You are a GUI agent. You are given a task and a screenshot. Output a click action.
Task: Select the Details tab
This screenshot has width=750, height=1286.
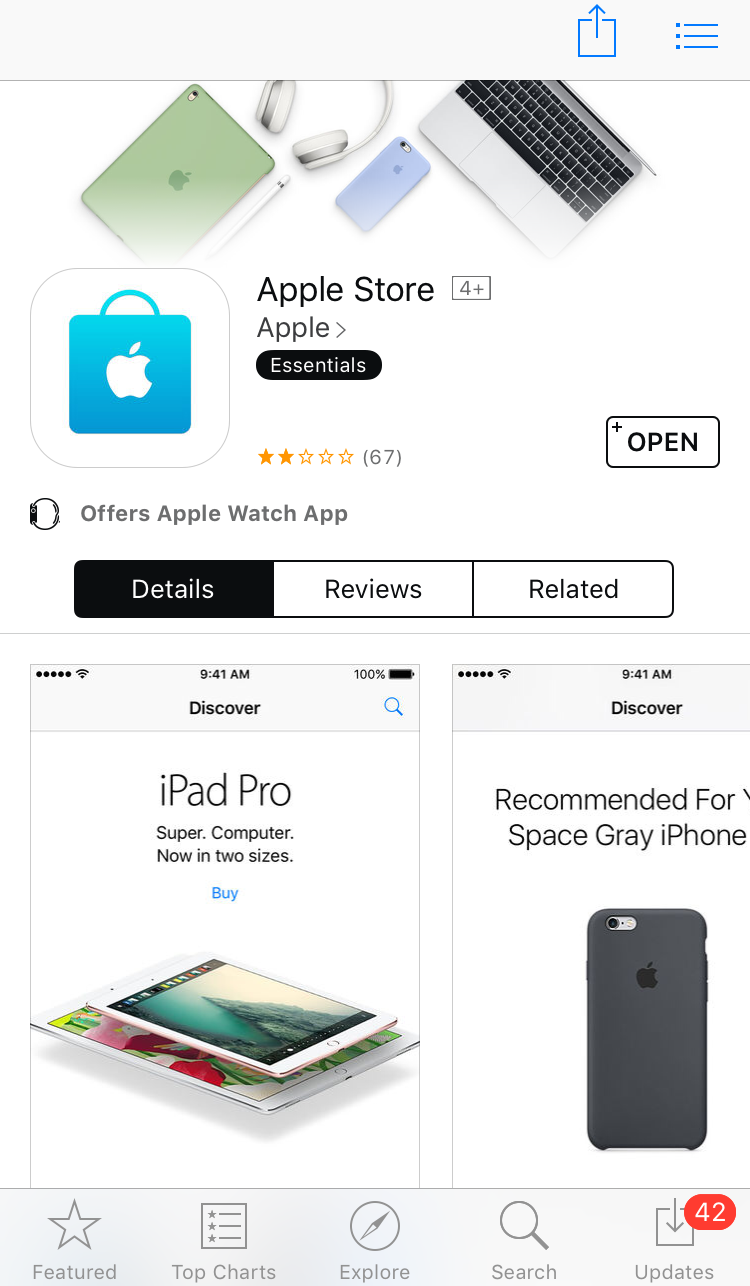173,589
